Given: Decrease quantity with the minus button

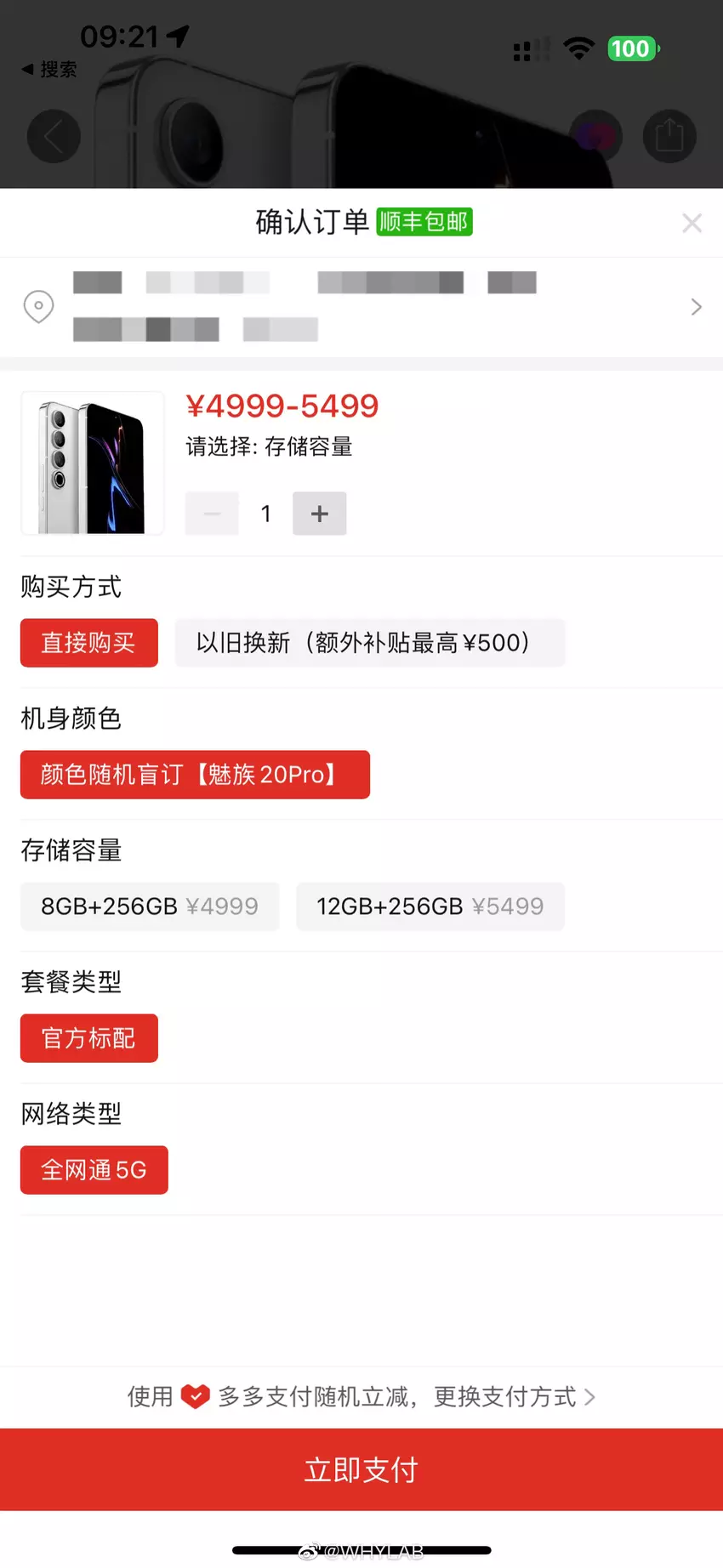Looking at the screenshot, I should pyautogui.click(x=213, y=514).
